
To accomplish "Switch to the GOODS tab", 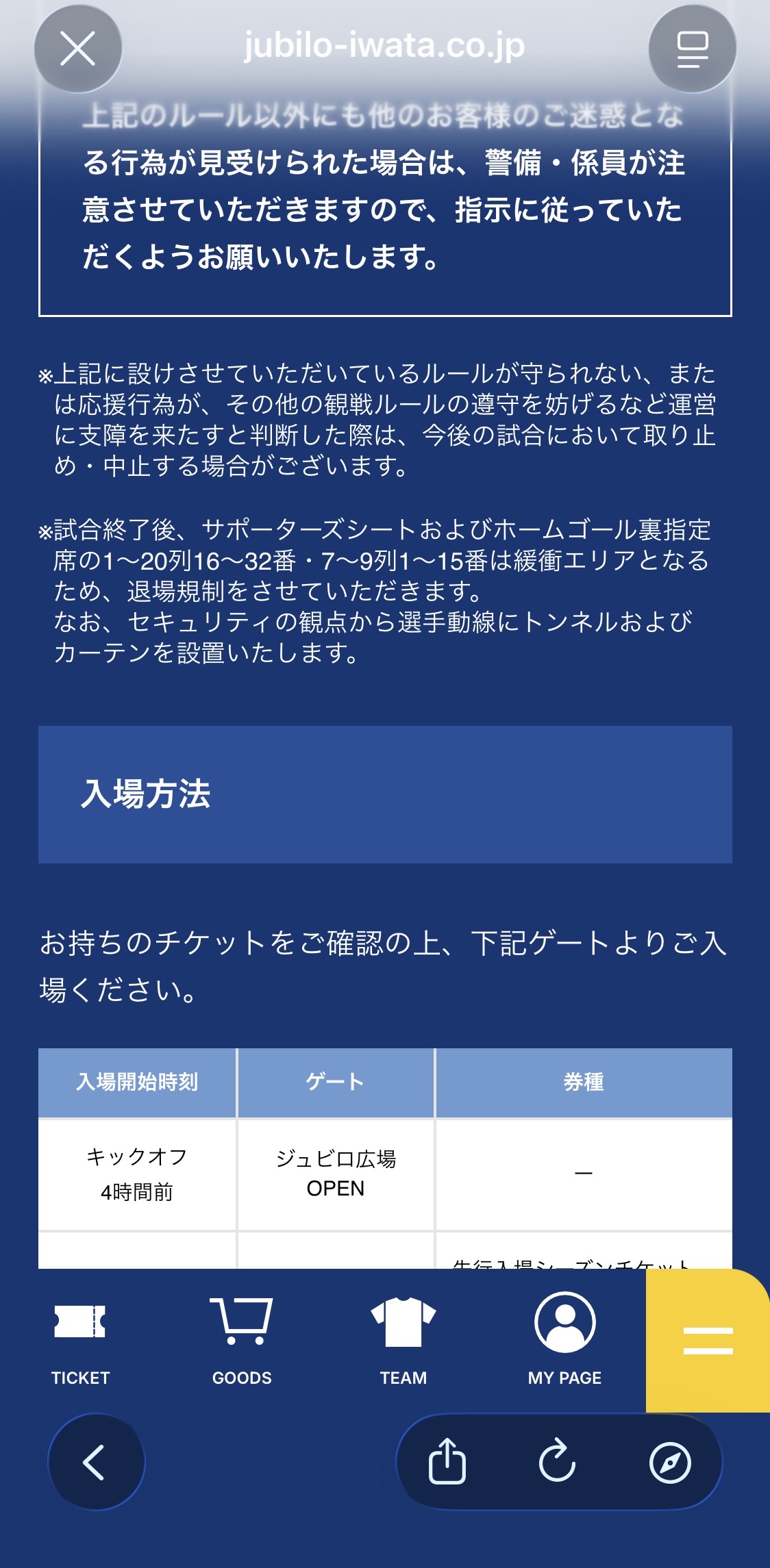I will point(242,1339).
